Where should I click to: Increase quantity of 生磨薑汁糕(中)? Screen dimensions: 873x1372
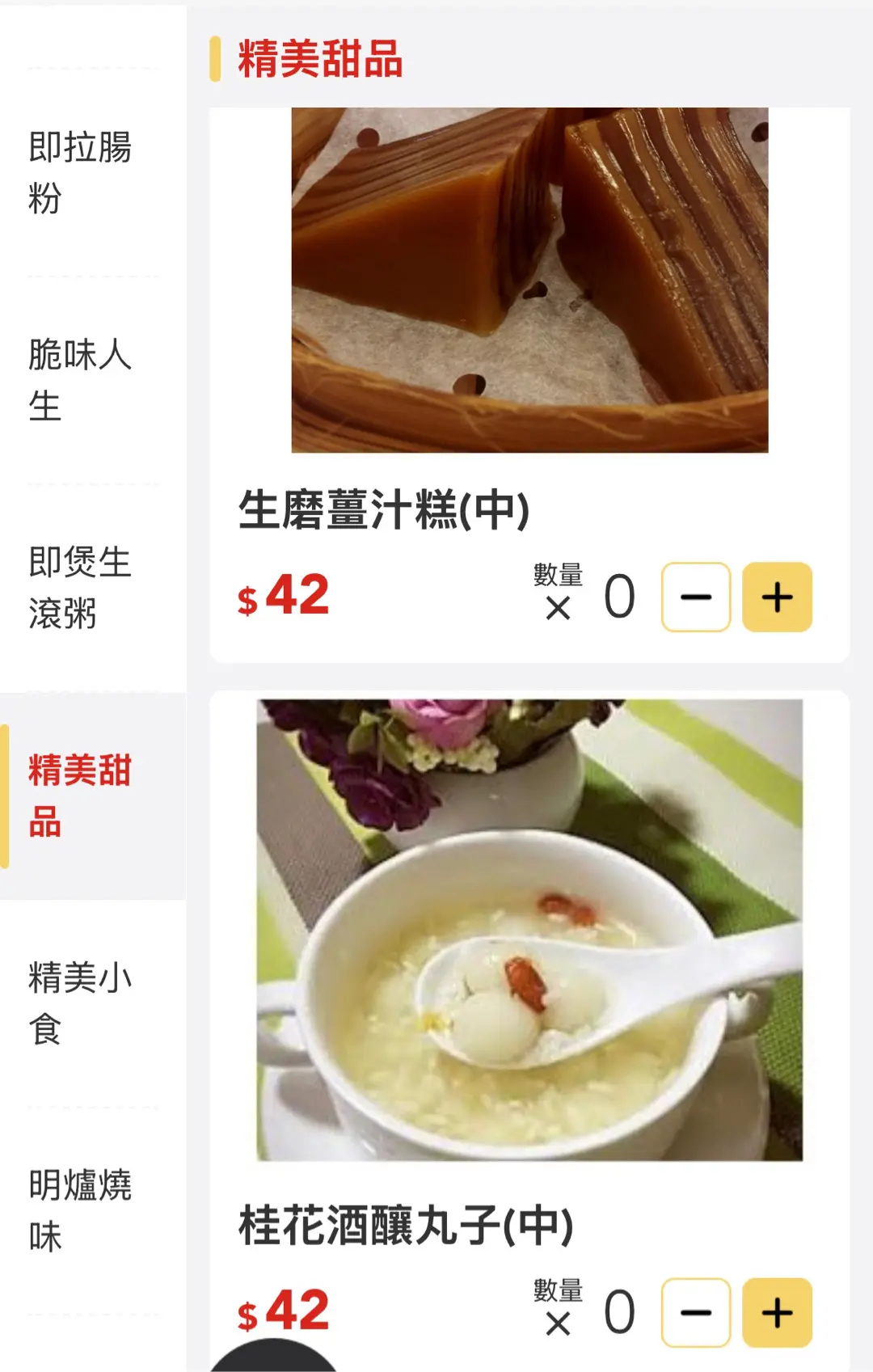(777, 597)
